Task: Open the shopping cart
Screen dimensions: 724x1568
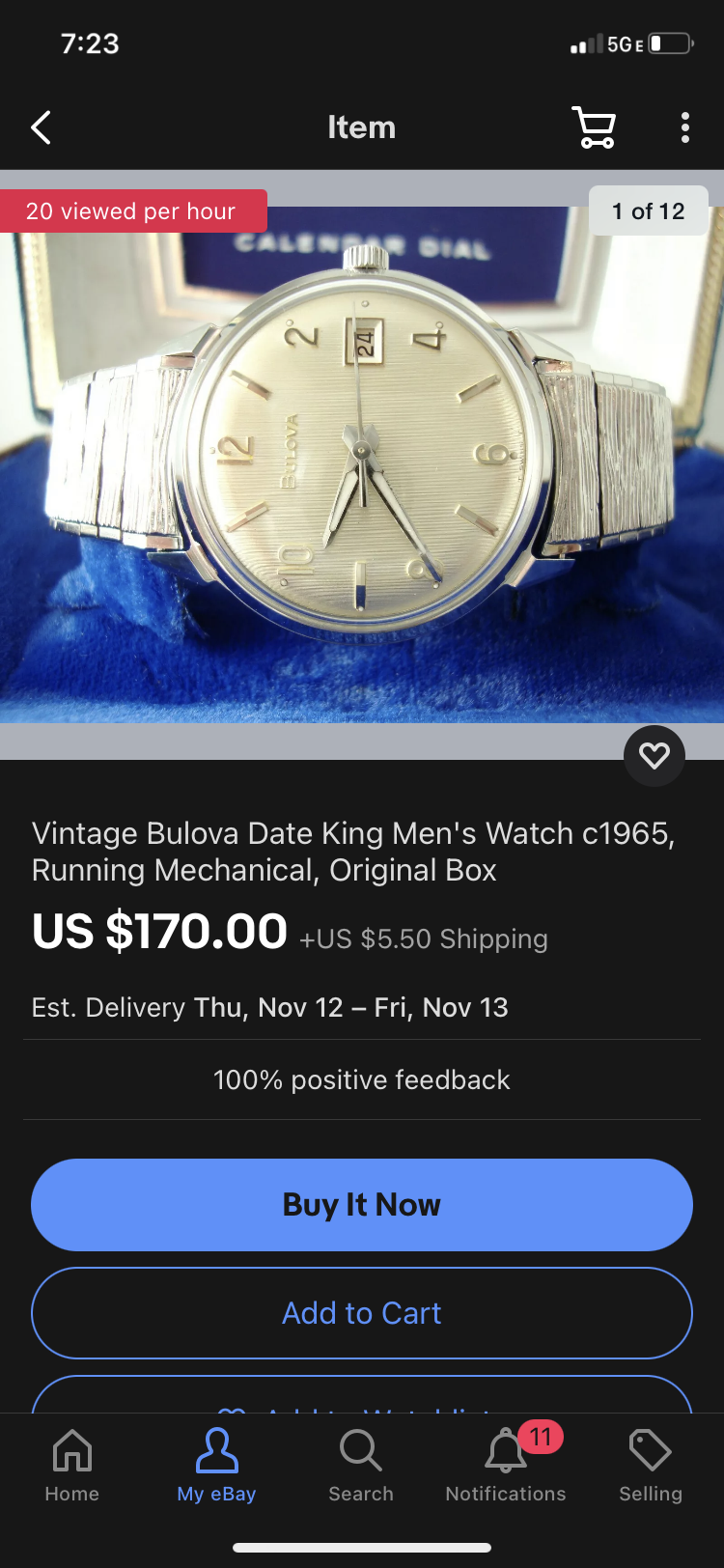Action: [x=594, y=127]
